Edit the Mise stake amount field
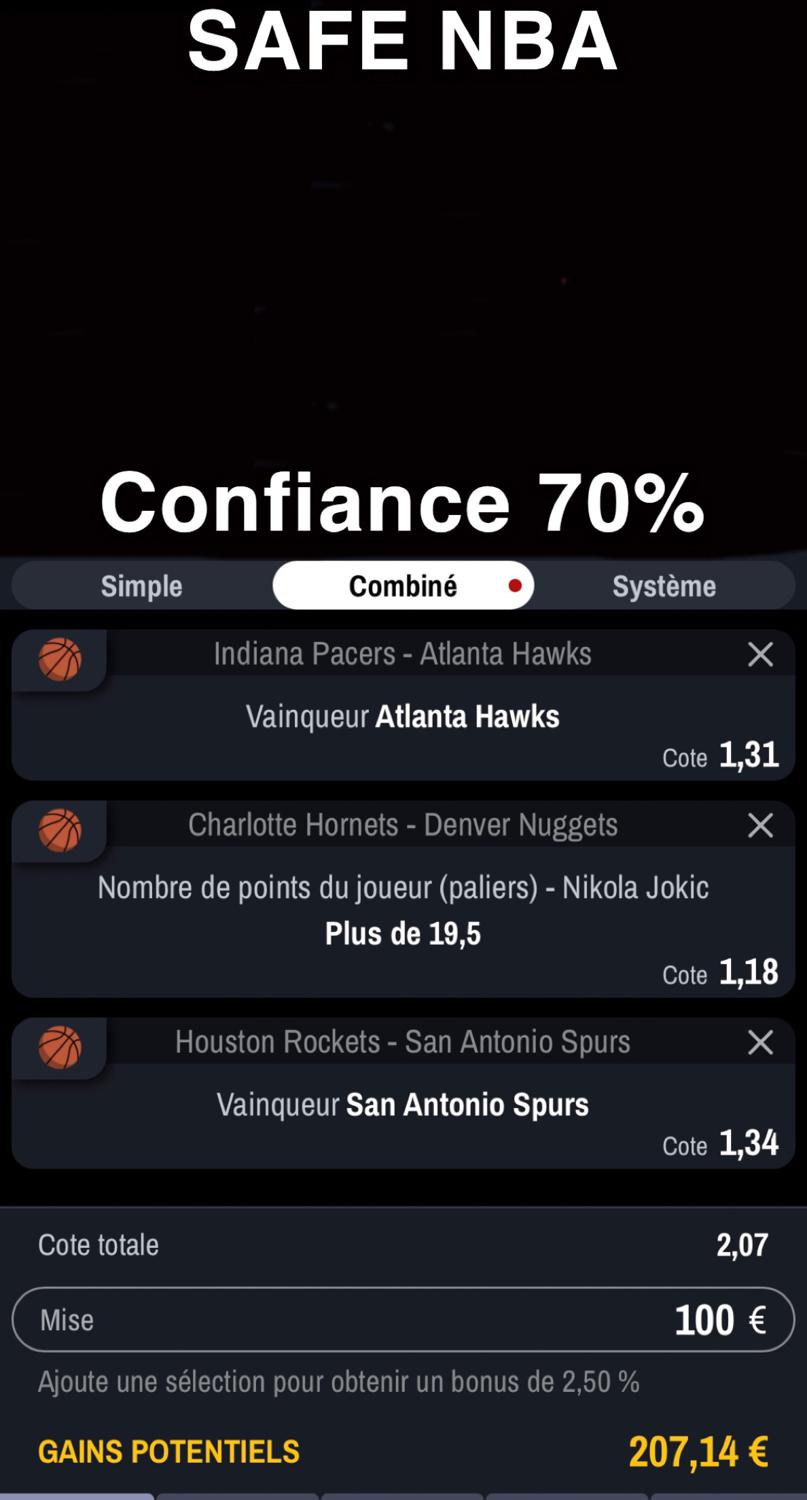Image resolution: width=807 pixels, height=1500 pixels. click(x=403, y=1320)
